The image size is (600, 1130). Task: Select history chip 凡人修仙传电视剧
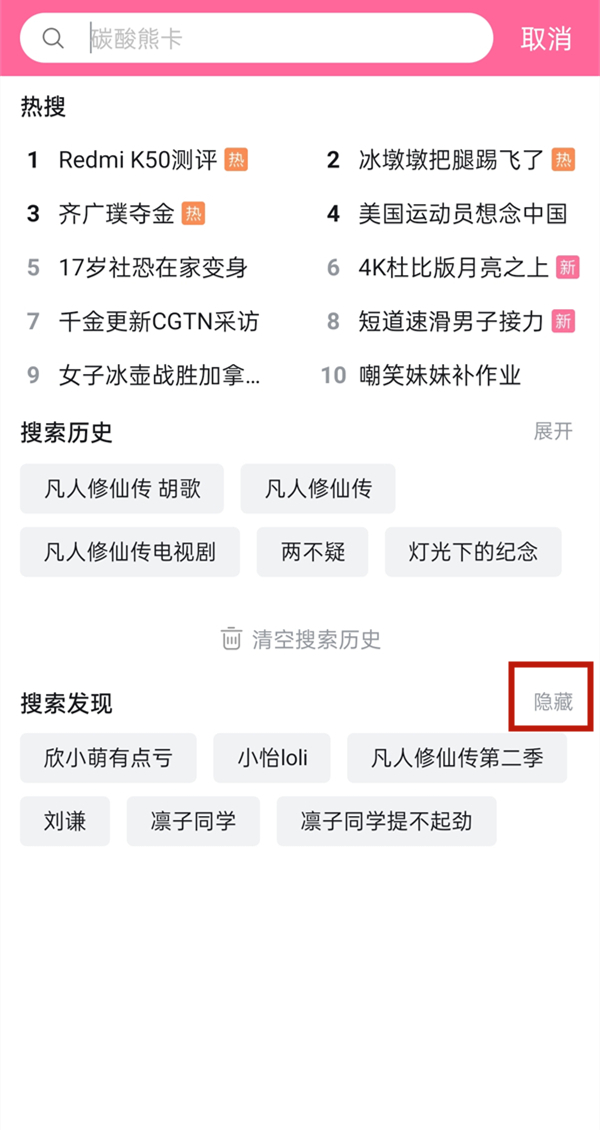[x=130, y=552]
